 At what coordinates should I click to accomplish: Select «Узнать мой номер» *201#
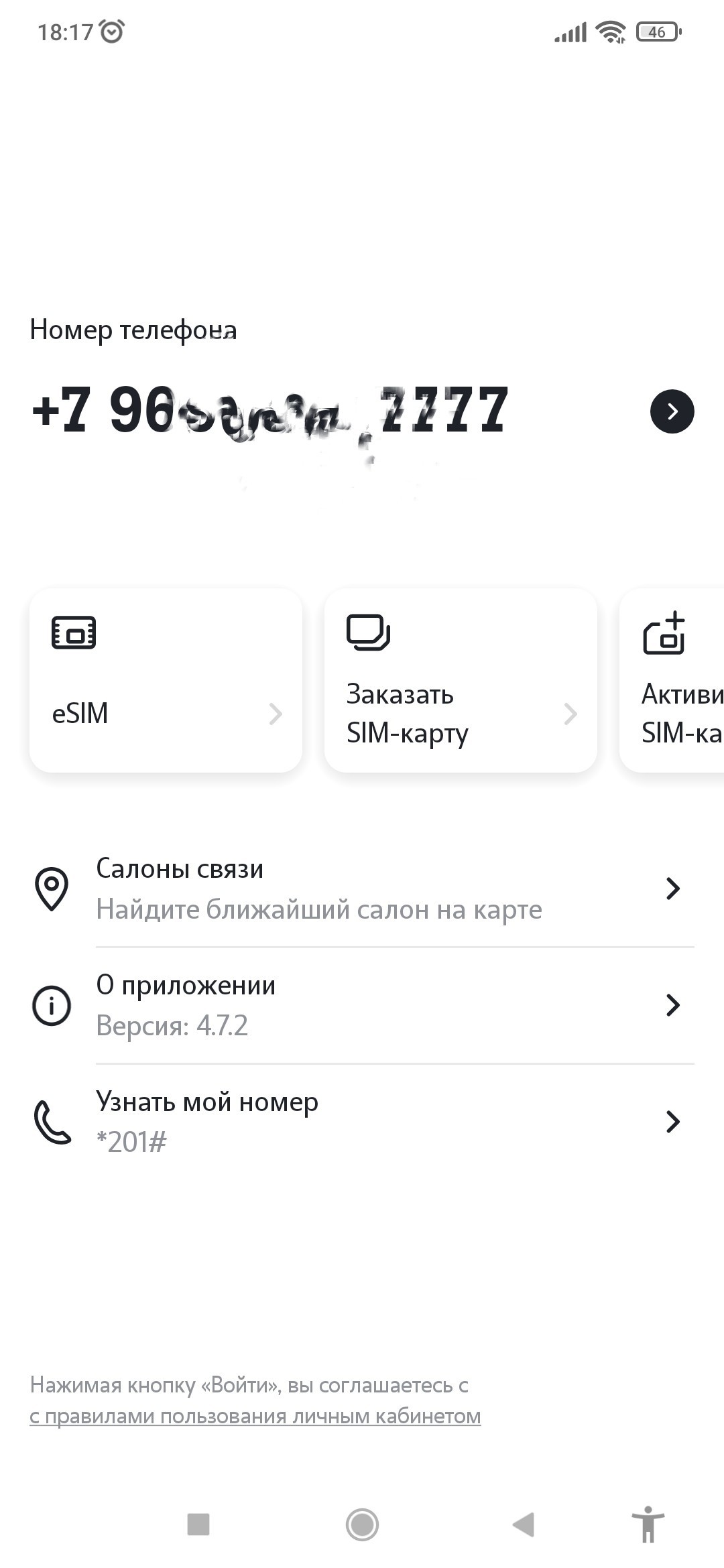(362, 1121)
